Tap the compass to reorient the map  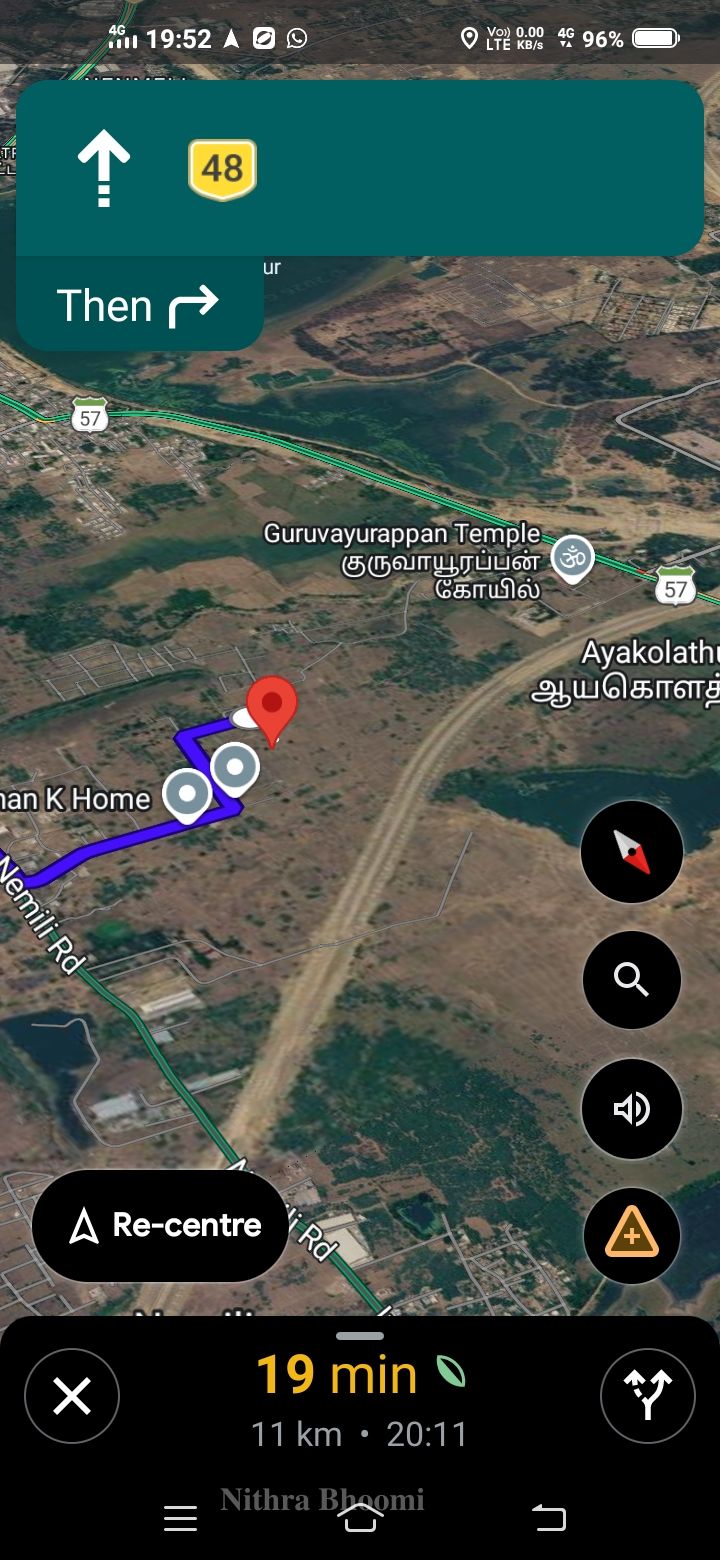coord(632,852)
